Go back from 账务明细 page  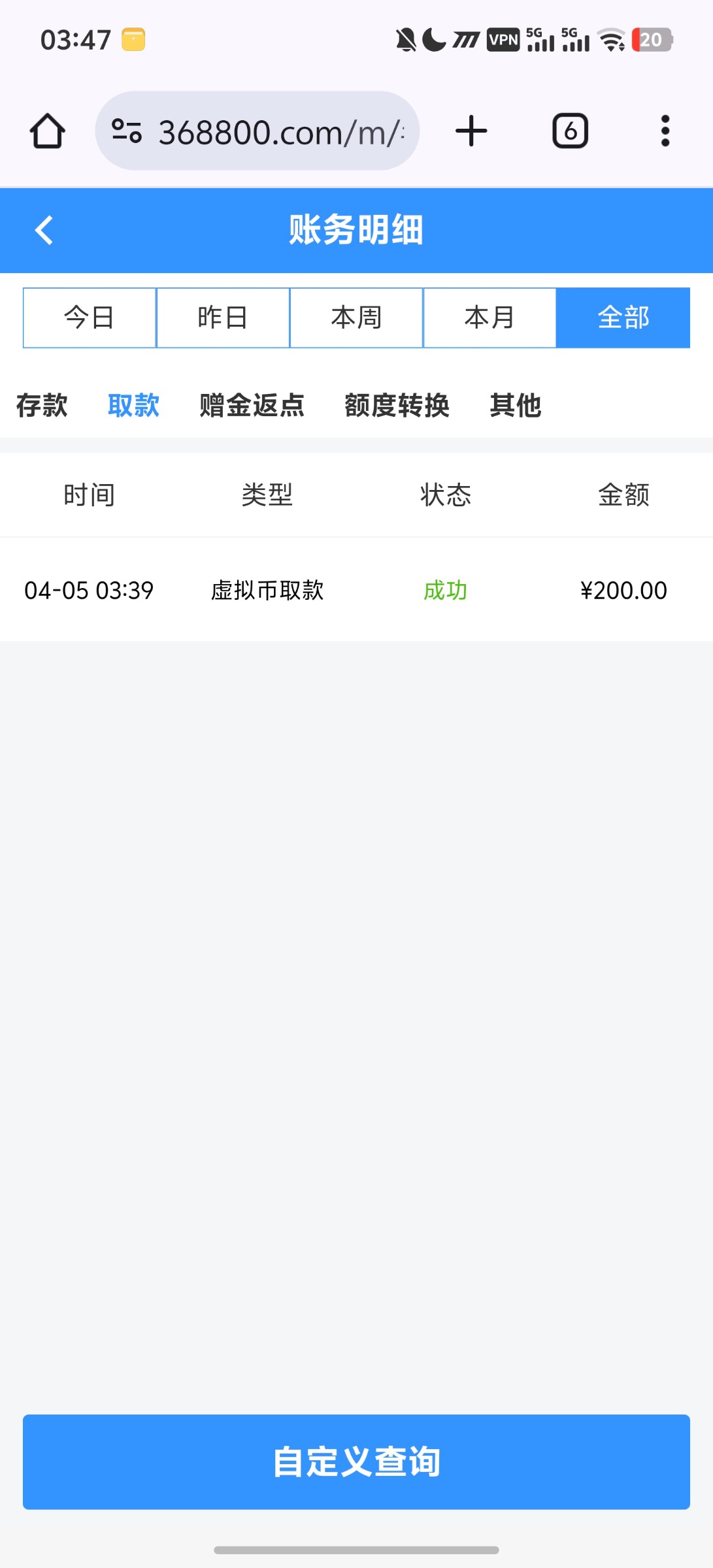tap(44, 230)
